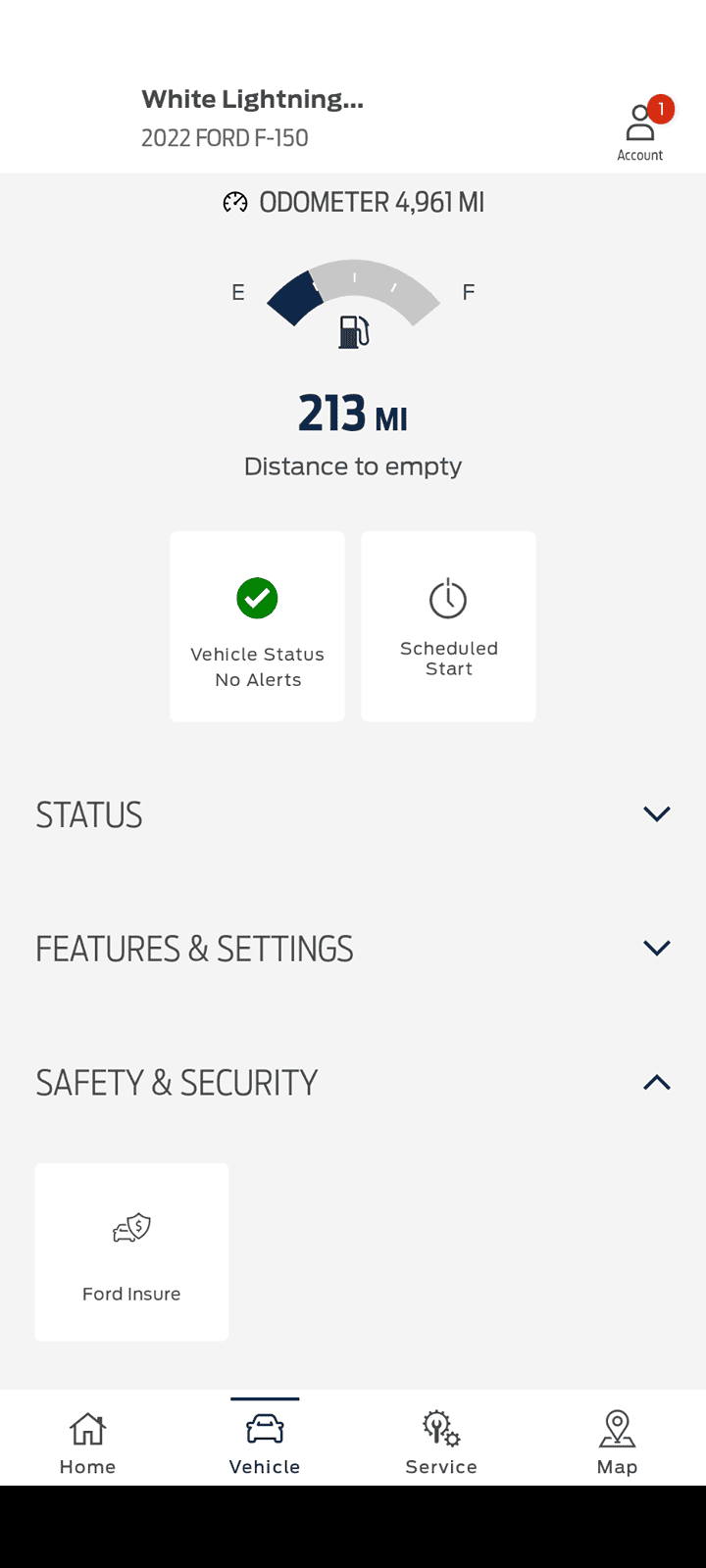This screenshot has width=706, height=1568.
Task: Switch to the Service tab
Action: tap(440, 1439)
